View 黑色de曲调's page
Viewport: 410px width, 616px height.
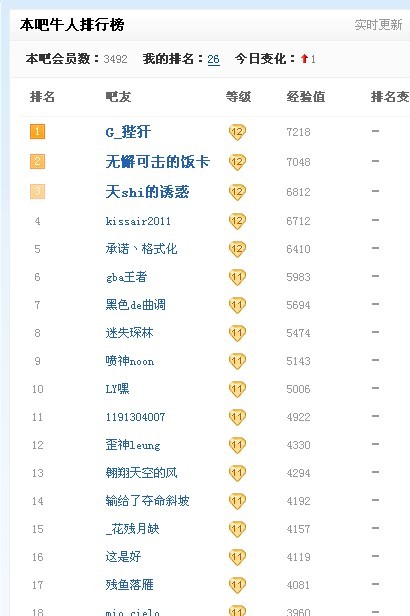pyautogui.click(x=135, y=305)
